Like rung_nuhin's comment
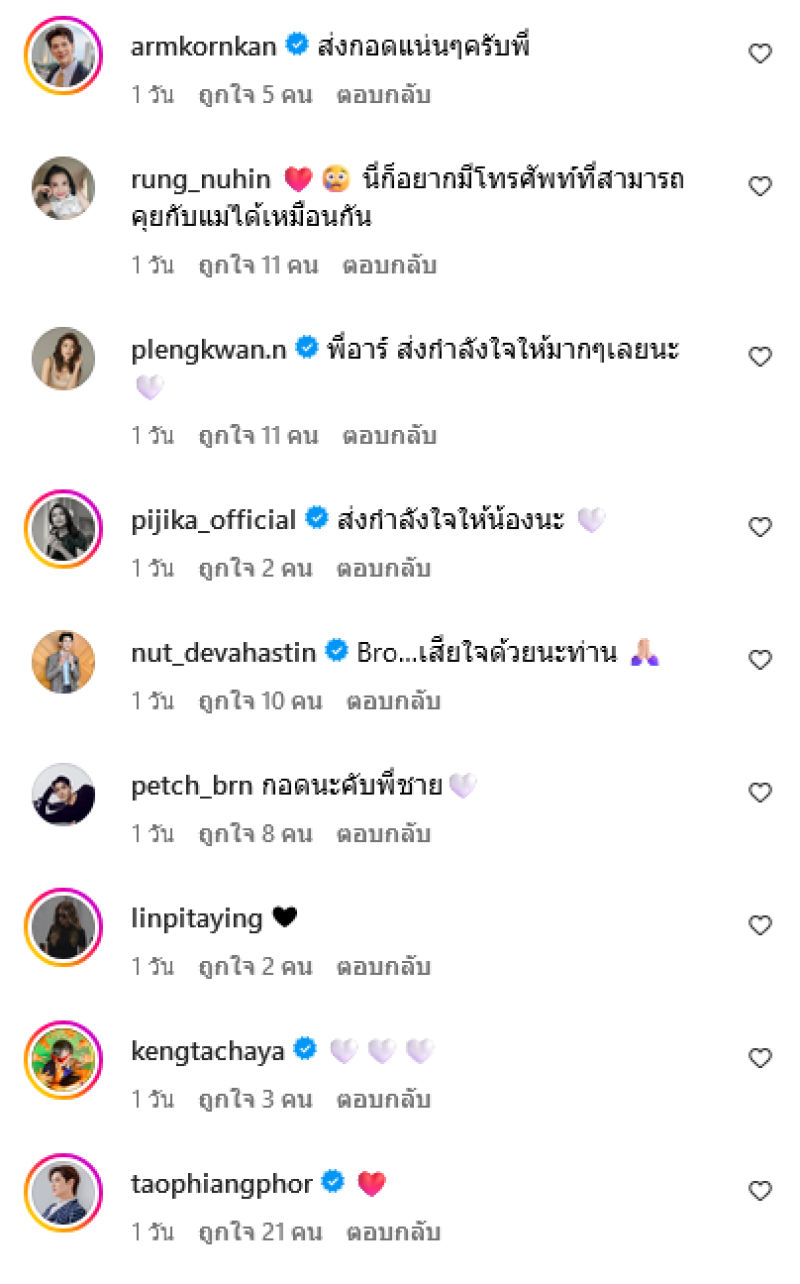Viewport: 800px width, 1284px height. 760,186
